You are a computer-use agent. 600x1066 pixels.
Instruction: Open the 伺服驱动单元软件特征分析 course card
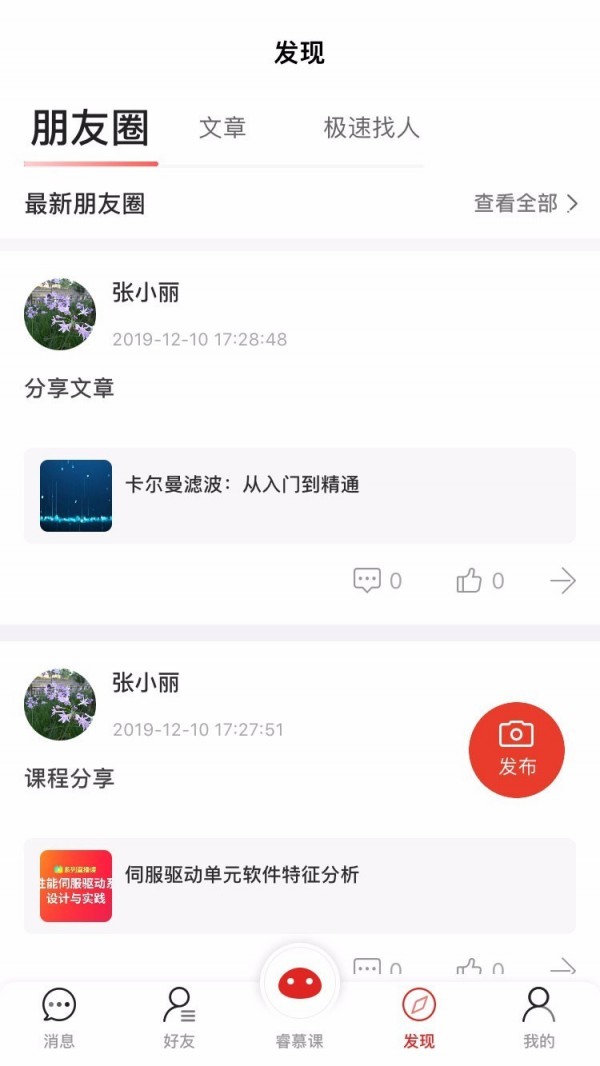pos(300,886)
